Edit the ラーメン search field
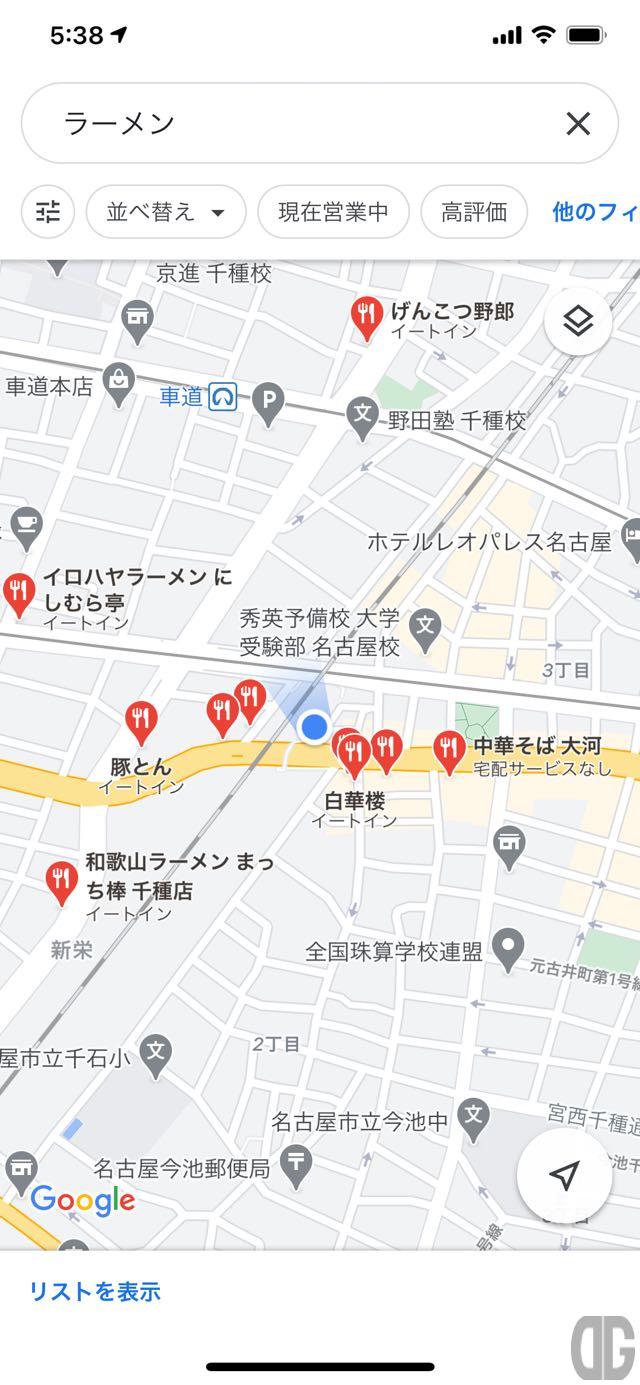 pyautogui.click(x=300, y=124)
